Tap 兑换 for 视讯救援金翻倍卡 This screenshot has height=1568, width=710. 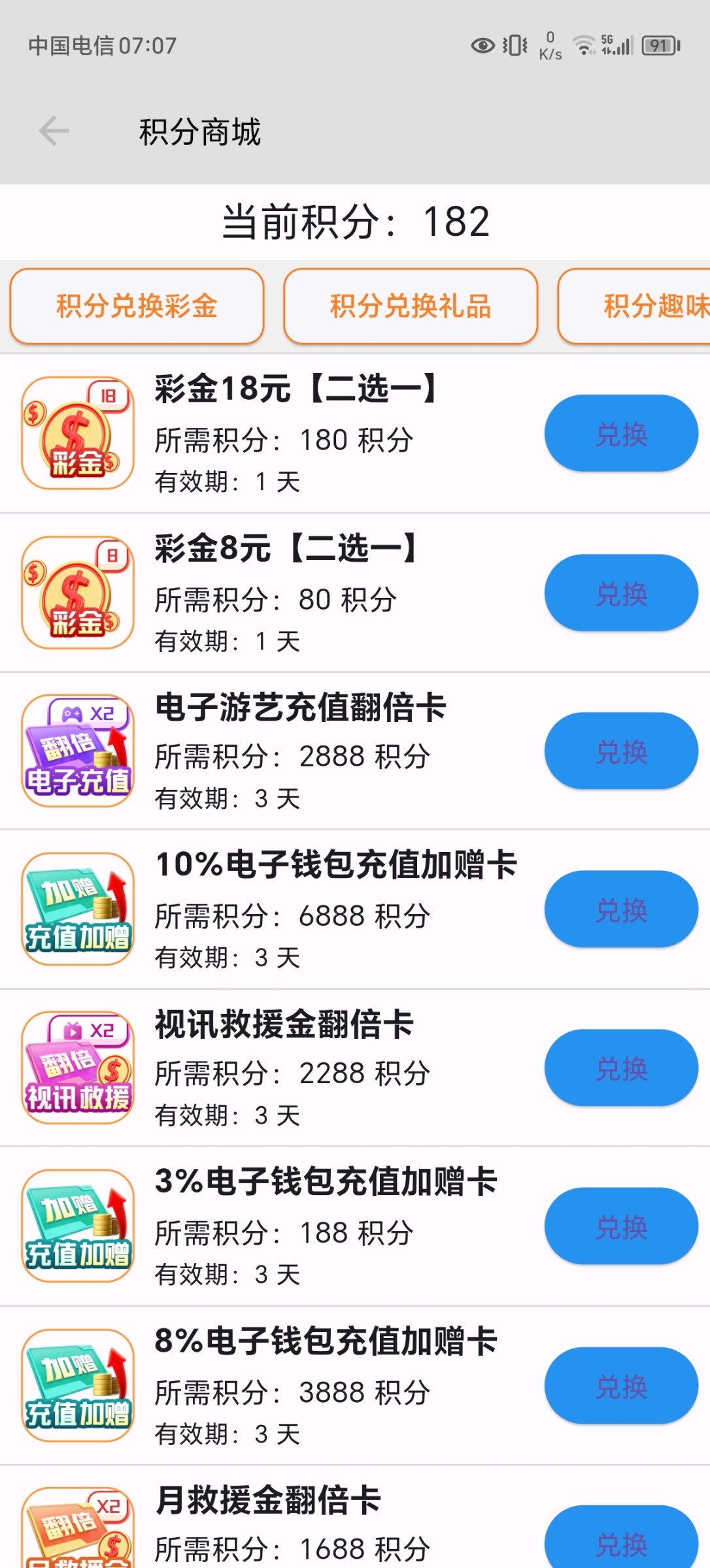(x=621, y=1068)
